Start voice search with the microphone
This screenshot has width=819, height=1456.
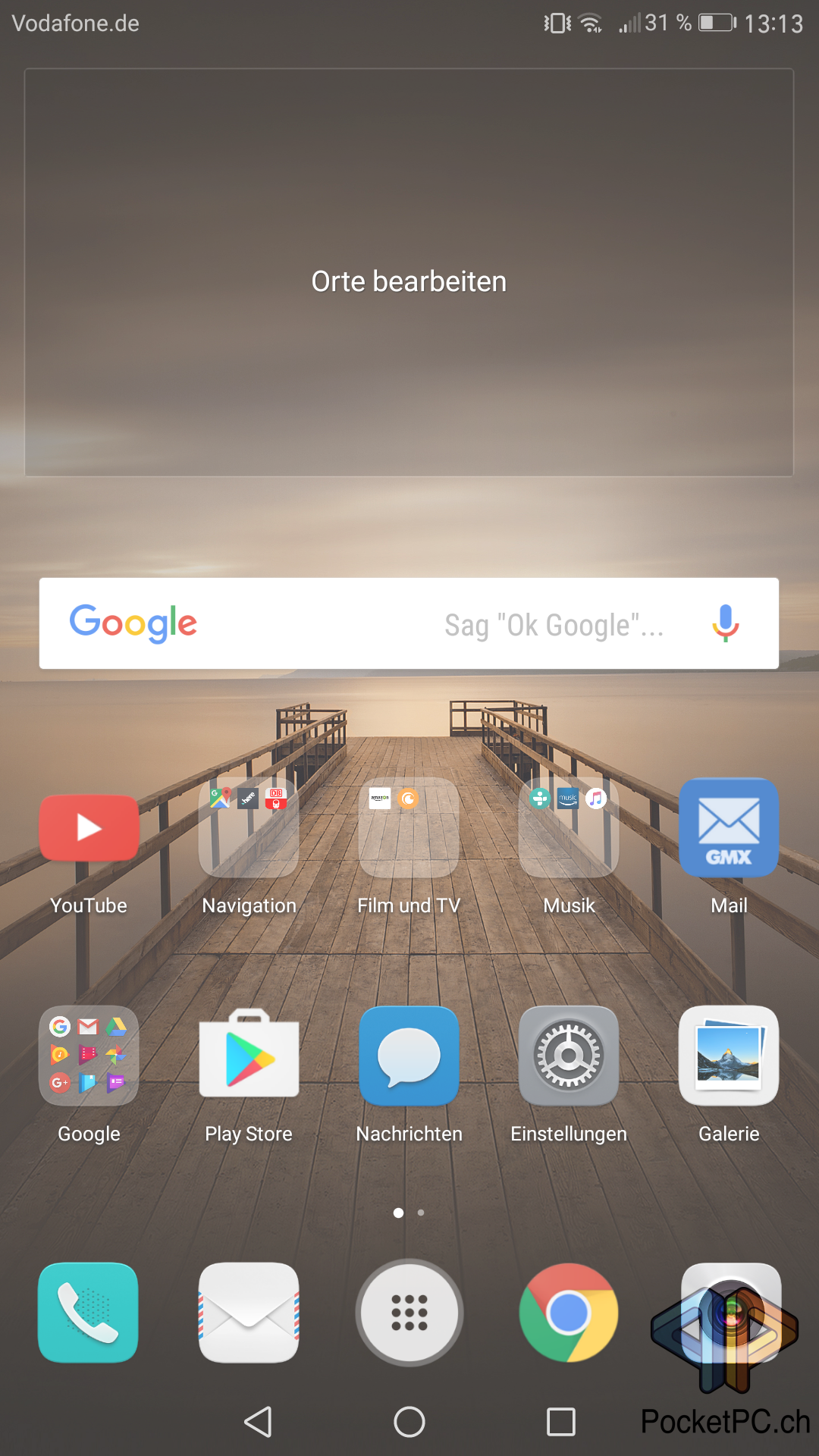pyautogui.click(x=725, y=623)
